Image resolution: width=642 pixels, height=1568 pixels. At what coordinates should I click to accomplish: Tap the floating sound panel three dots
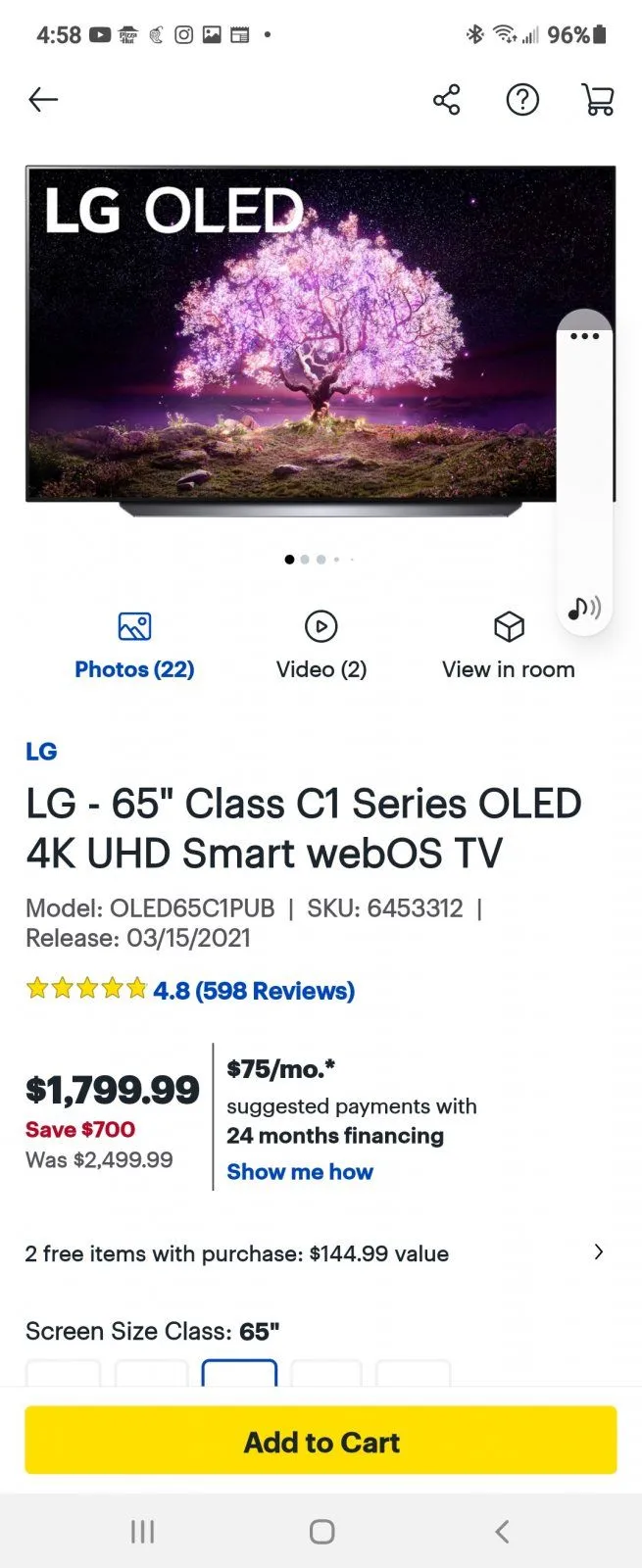[x=584, y=336]
